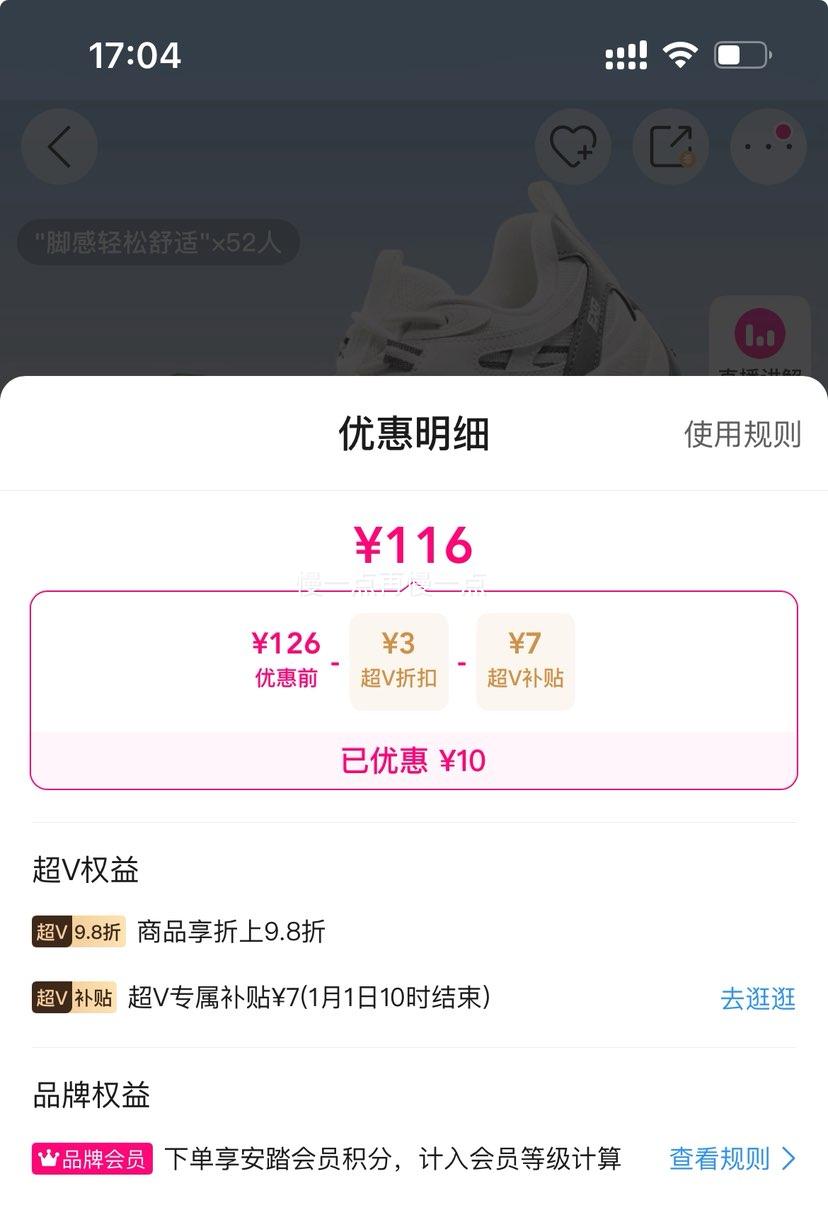Screen dimensions: 828x1232
Task: Tap the back arrow to exit product page
Action: 59,145
